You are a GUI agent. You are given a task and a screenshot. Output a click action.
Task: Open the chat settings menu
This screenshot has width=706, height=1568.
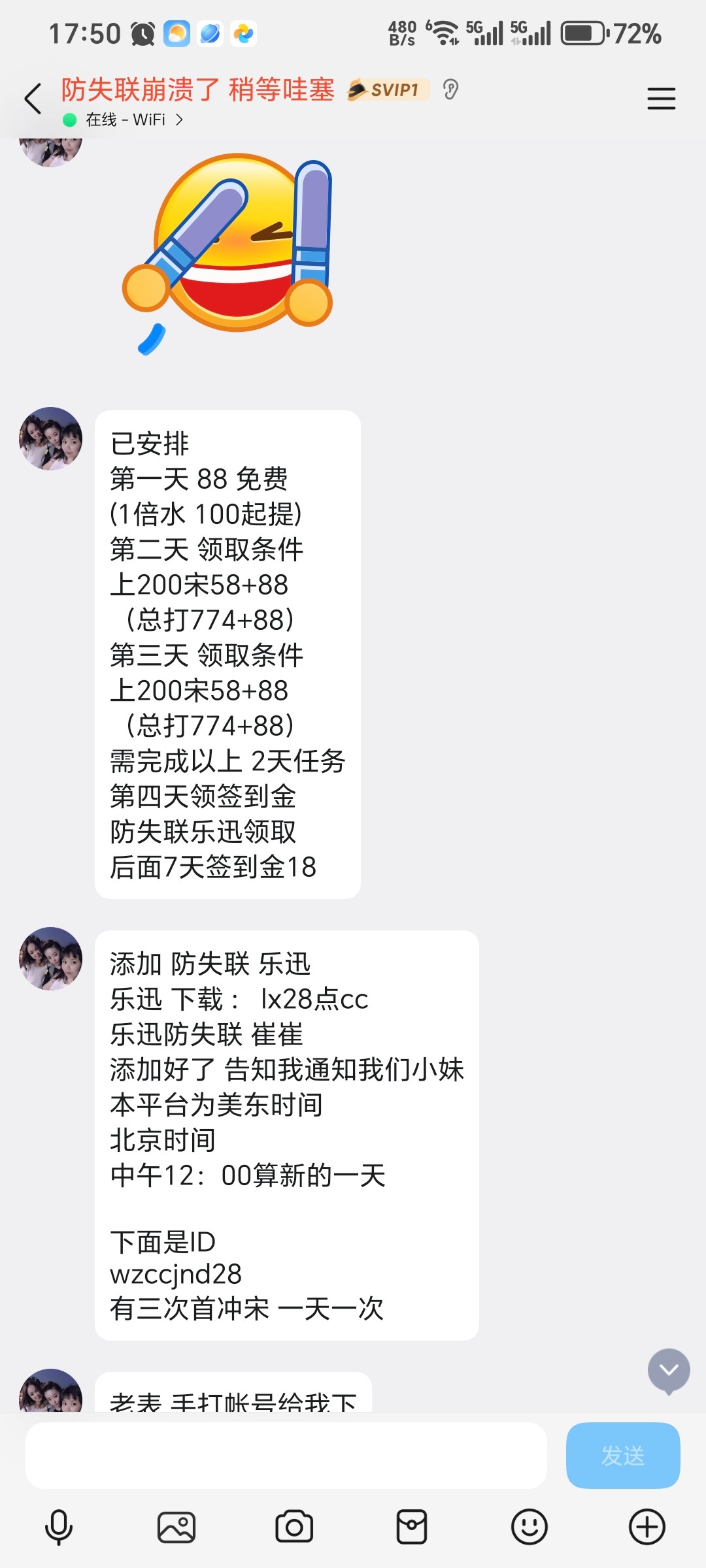pyautogui.click(x=661, y=99)
